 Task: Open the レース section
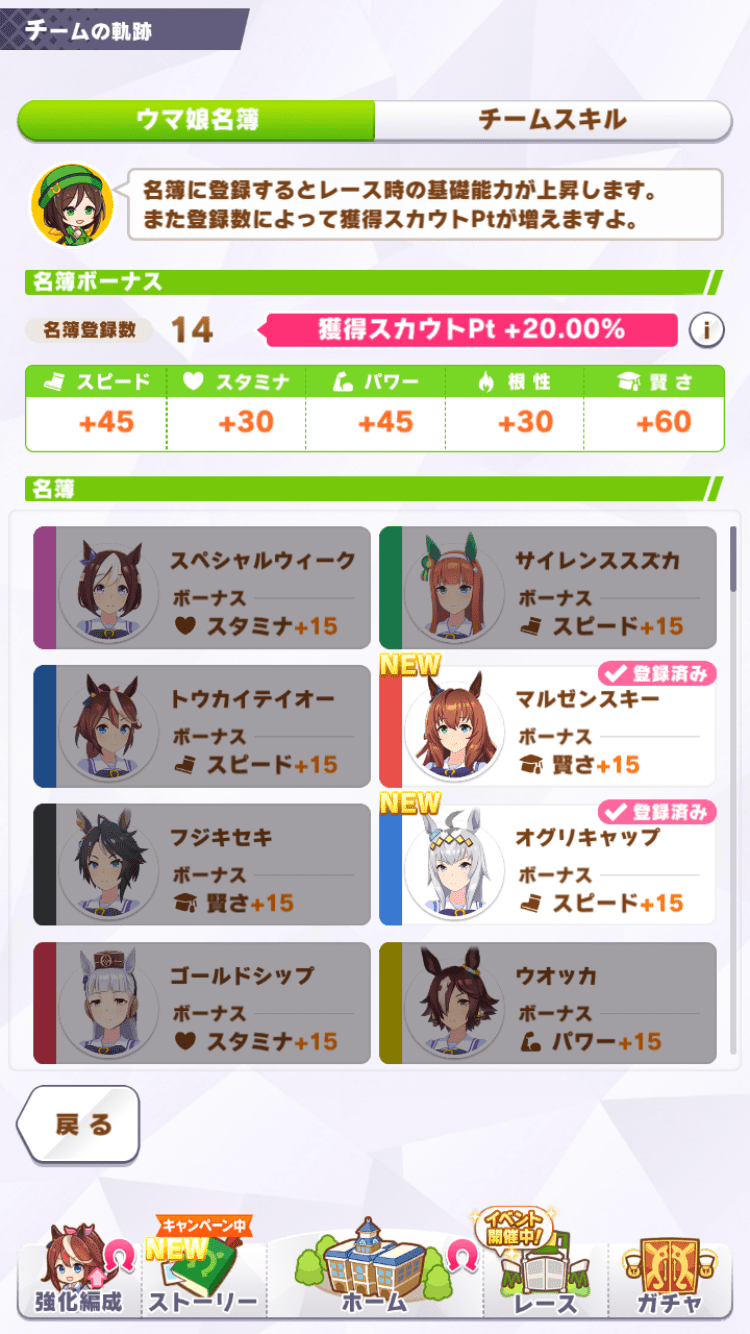point(547,1275)
